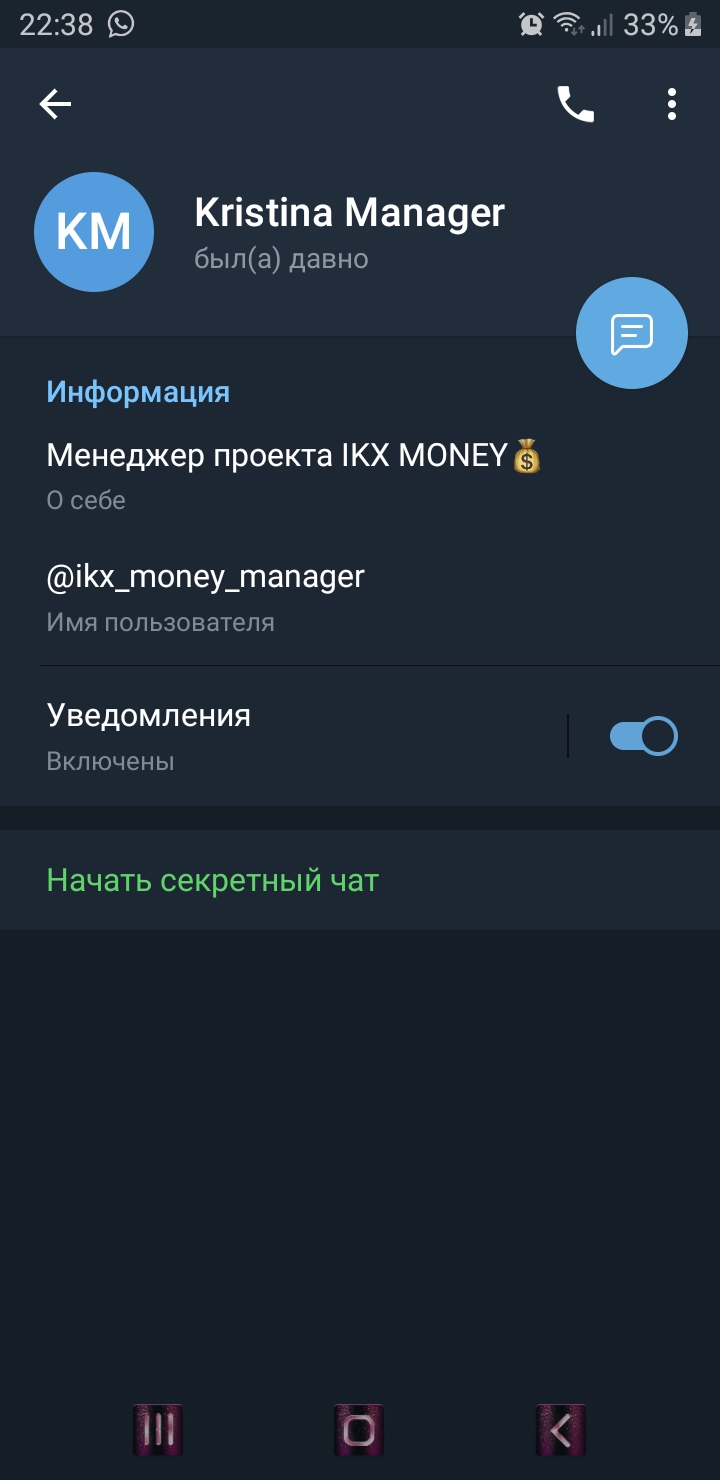720x1480 pixels.
Task: Open the three-dot overflow menu
Action: click(x=672, y=104)
